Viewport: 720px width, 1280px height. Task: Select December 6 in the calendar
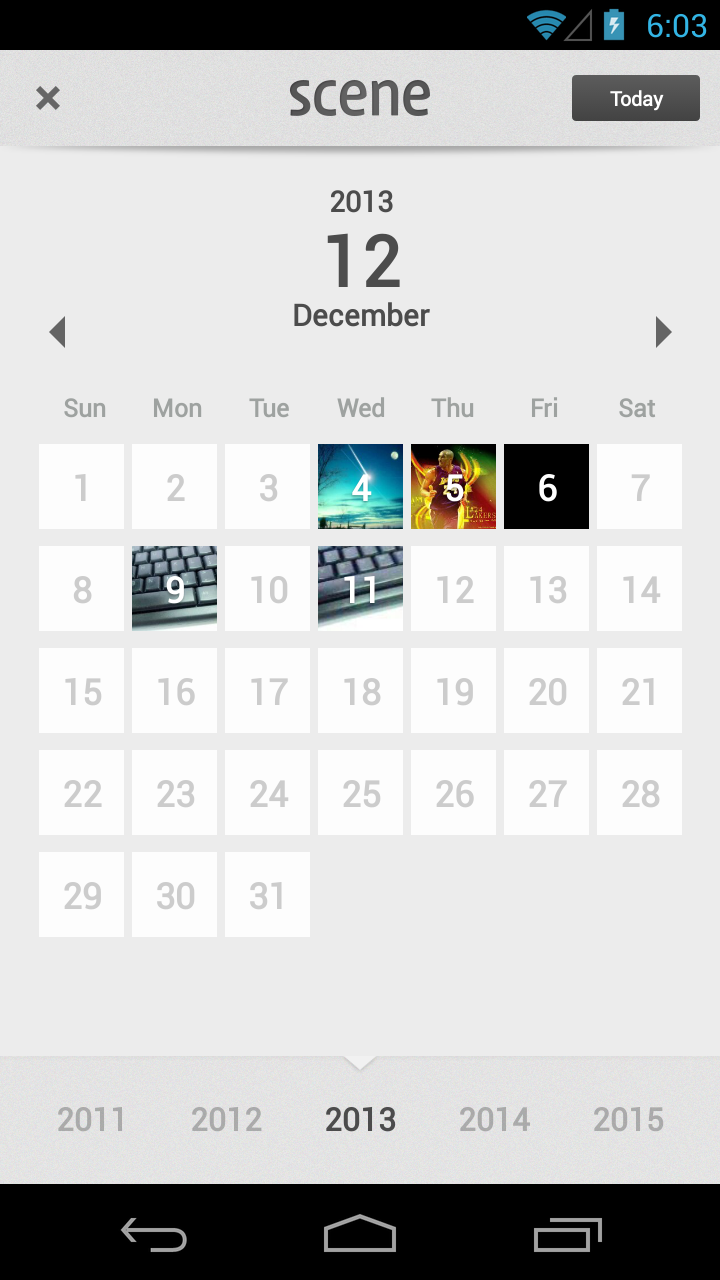[546, 487]
